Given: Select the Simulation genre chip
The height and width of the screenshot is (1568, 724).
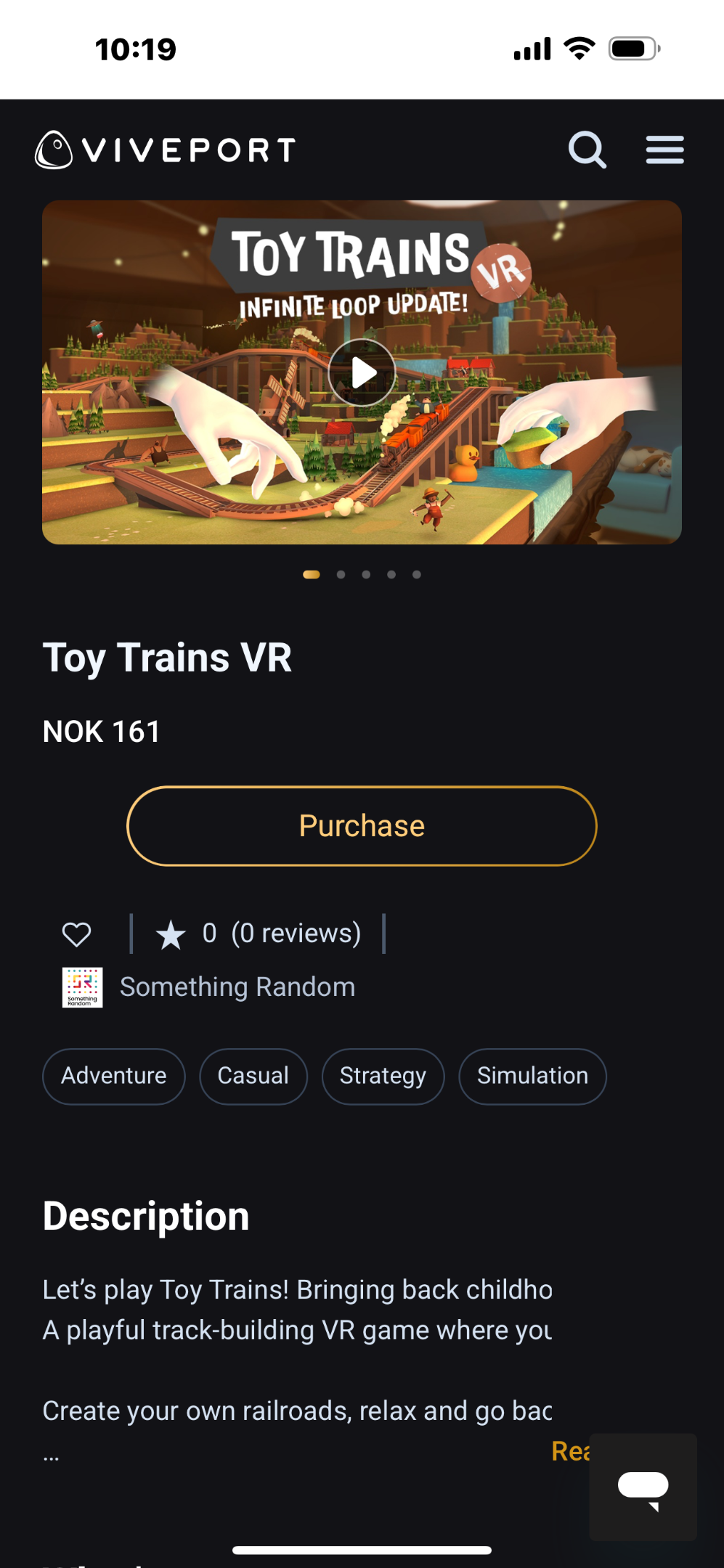Looking at the screenshot, I should [x=532, y=1076].
